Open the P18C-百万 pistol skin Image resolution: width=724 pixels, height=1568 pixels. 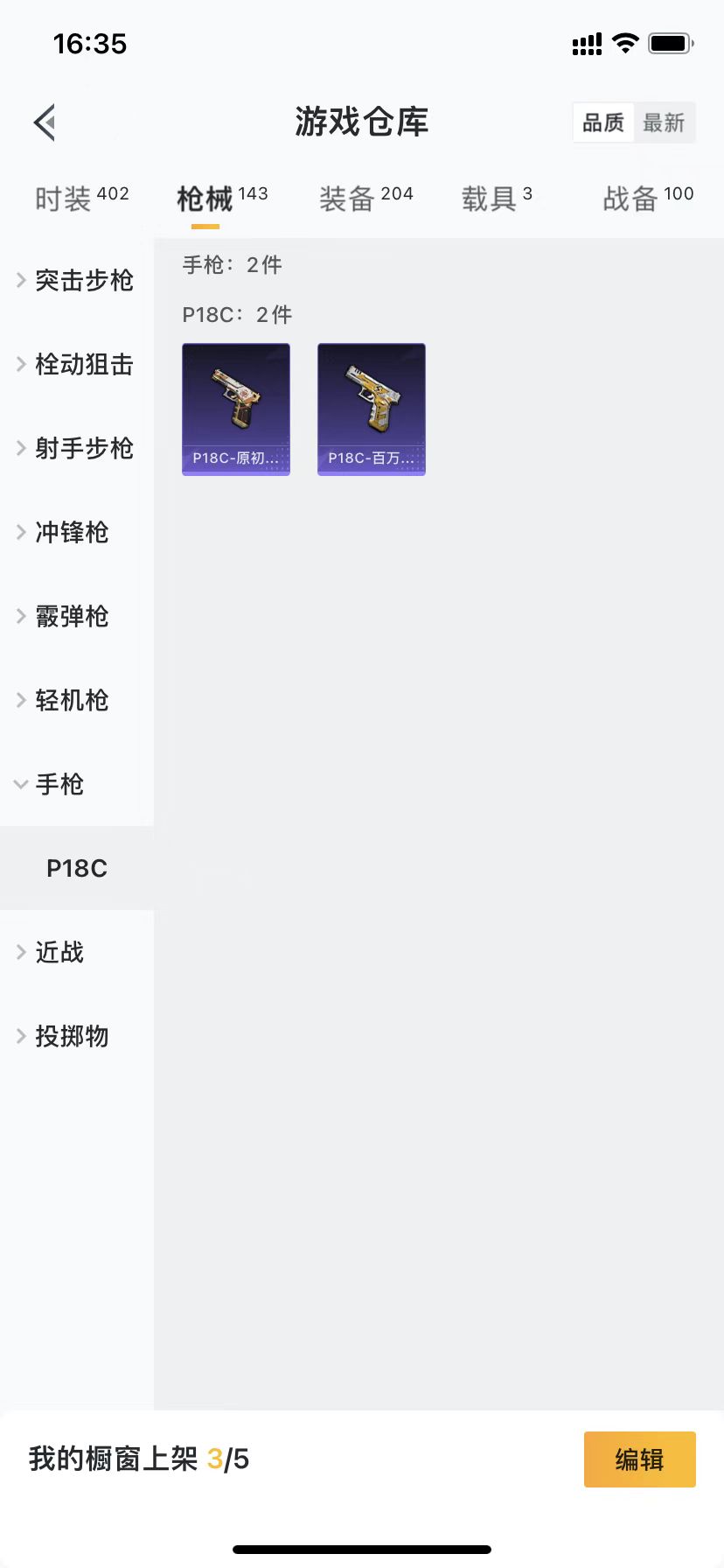pos(372,409)
